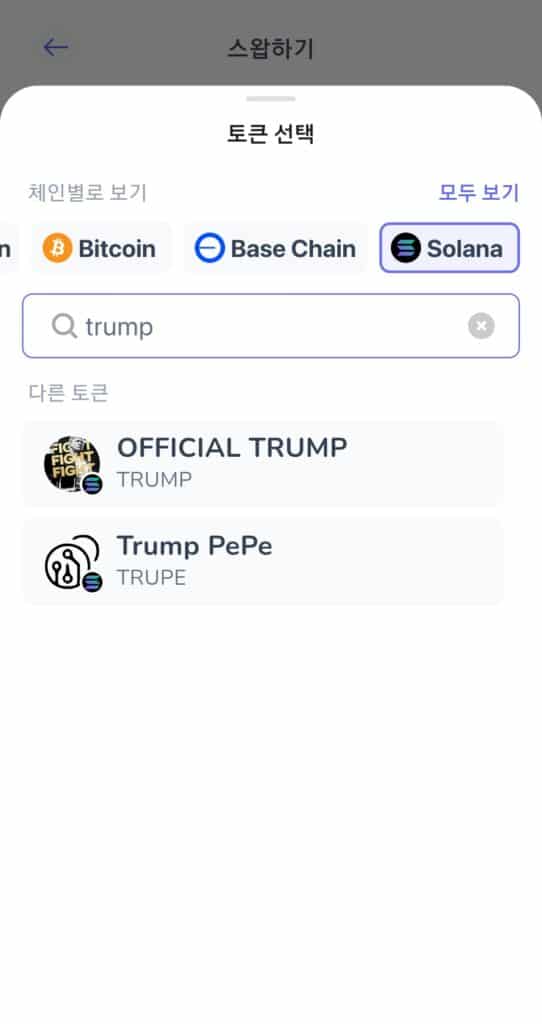Viewport: 542px width, 1024px height.
Task: Focus the token search field
Action: coord(271,326)
